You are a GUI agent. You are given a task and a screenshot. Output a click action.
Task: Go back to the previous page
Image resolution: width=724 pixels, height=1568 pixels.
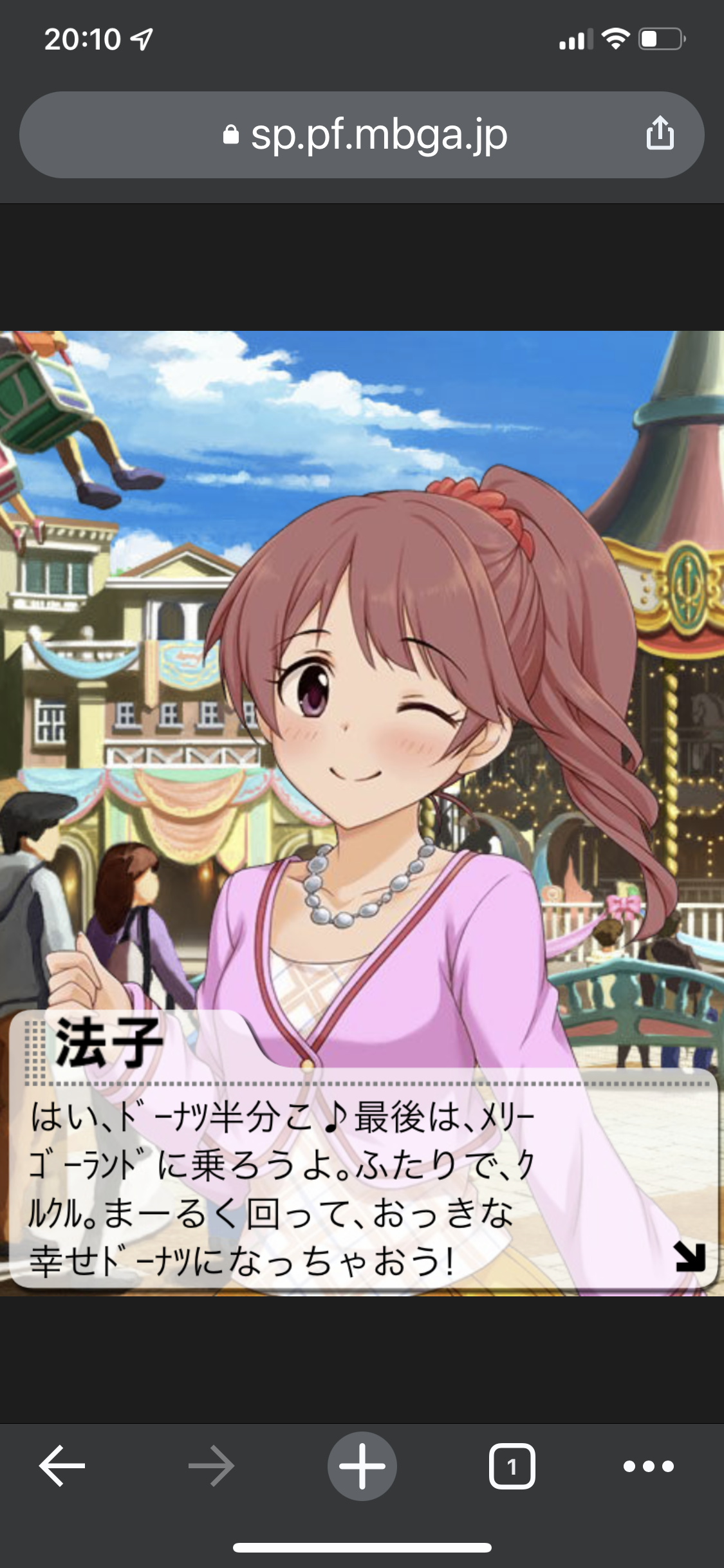[62, 1466]
